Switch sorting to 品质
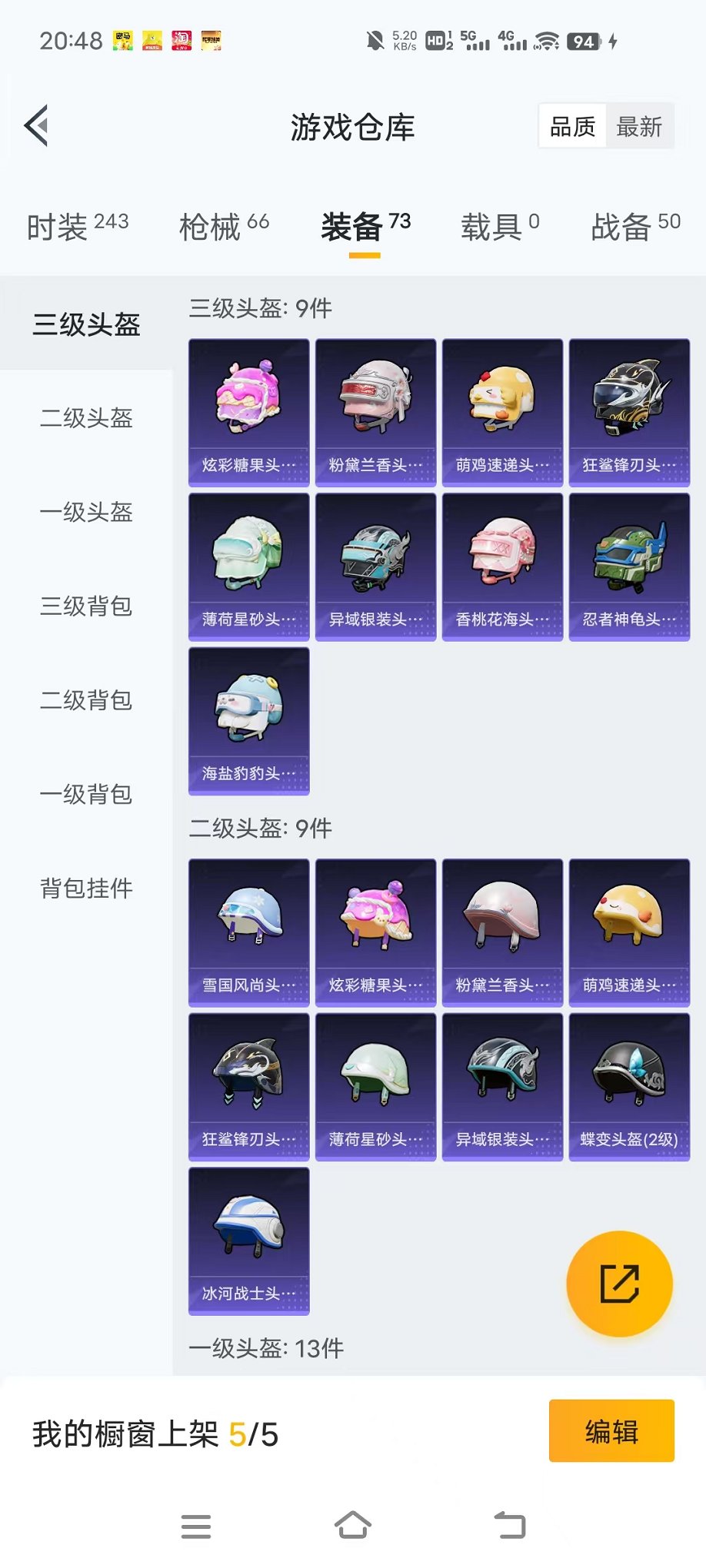Screen dimensions: 706x1568 pos(571,125)
